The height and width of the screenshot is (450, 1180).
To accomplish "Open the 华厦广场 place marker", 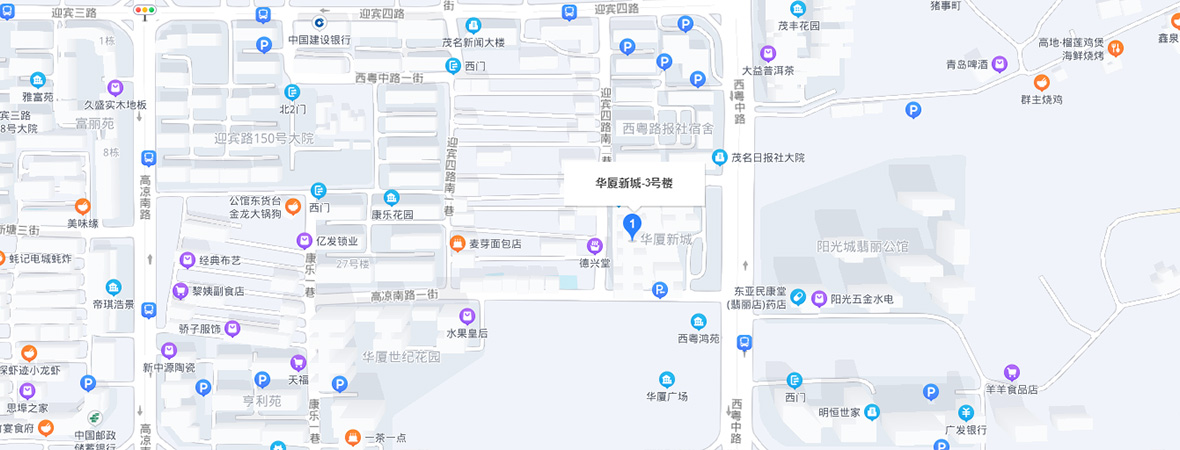I will (667, 379).
